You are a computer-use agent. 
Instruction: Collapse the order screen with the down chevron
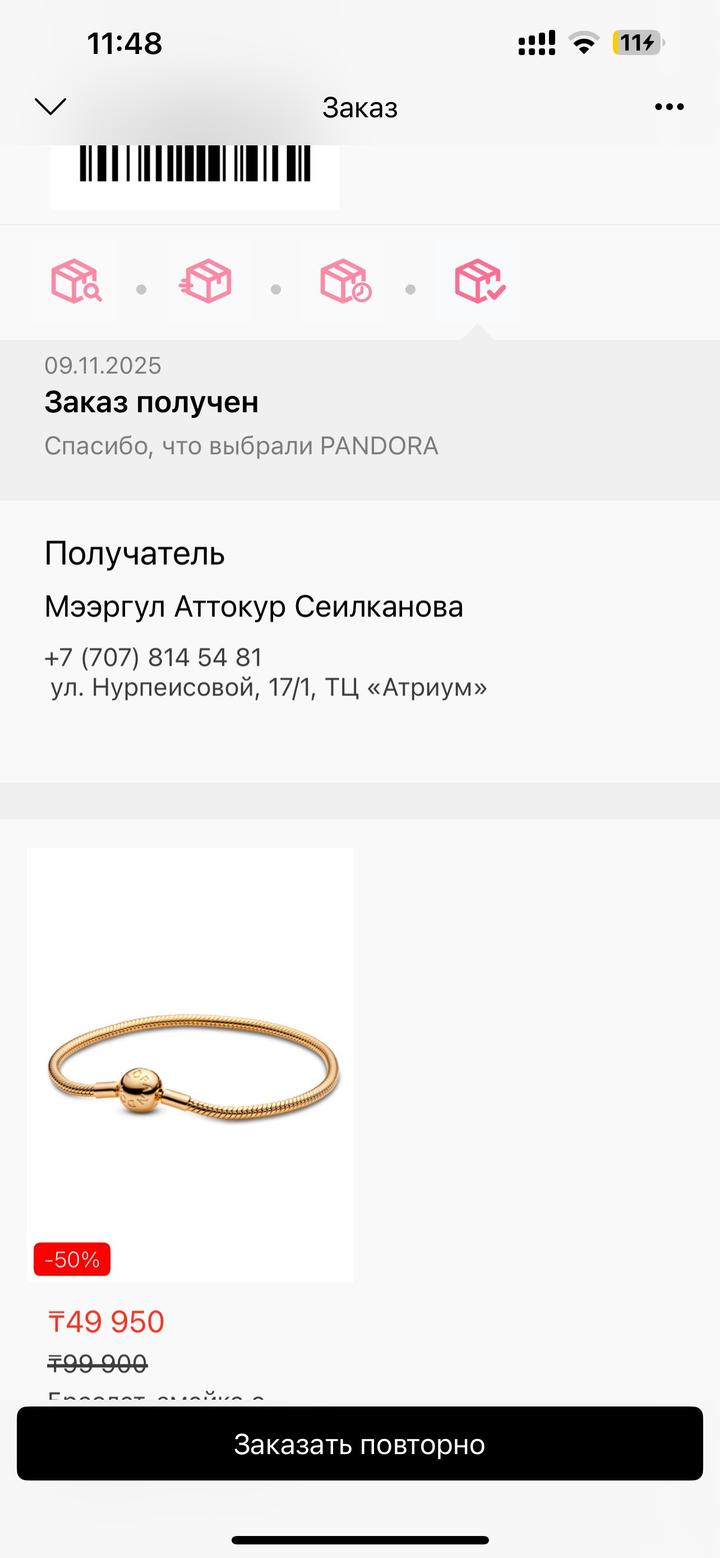pos(50,106)
